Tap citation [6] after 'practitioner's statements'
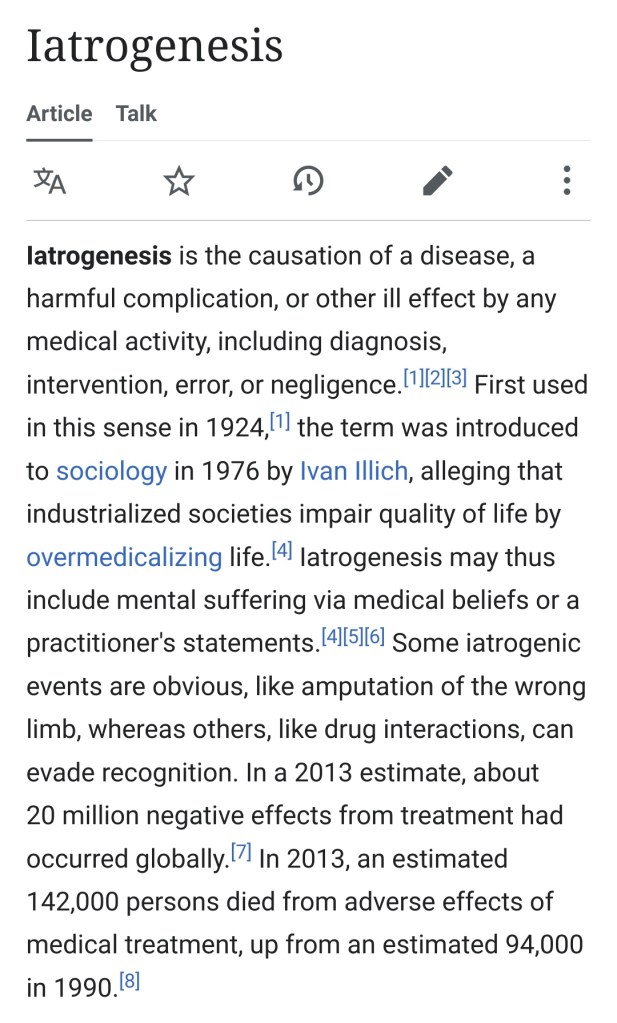617x1023 pixels. pyautogui.click(x=375, y=639)
